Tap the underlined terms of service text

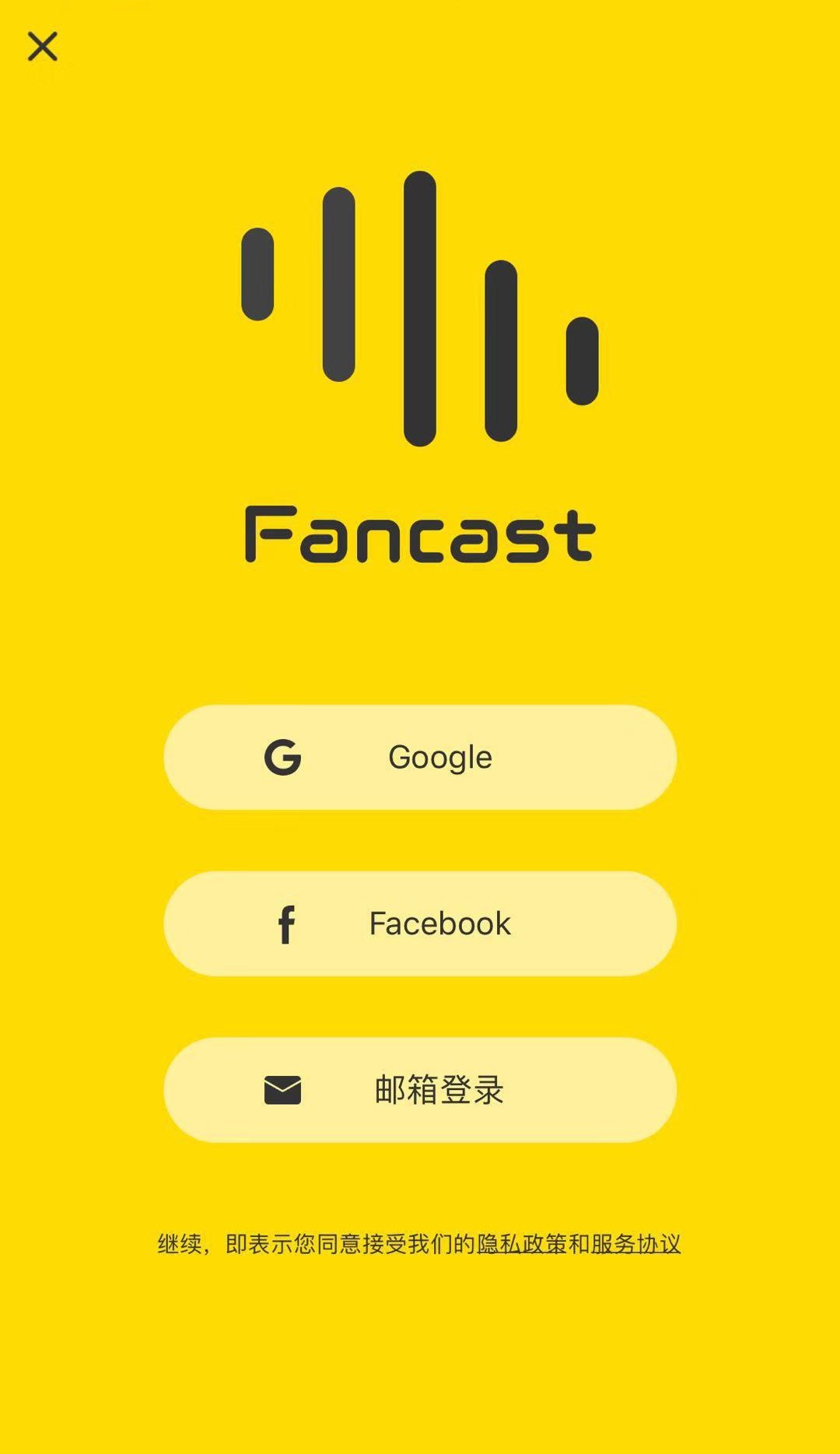tap(635, 1242)
